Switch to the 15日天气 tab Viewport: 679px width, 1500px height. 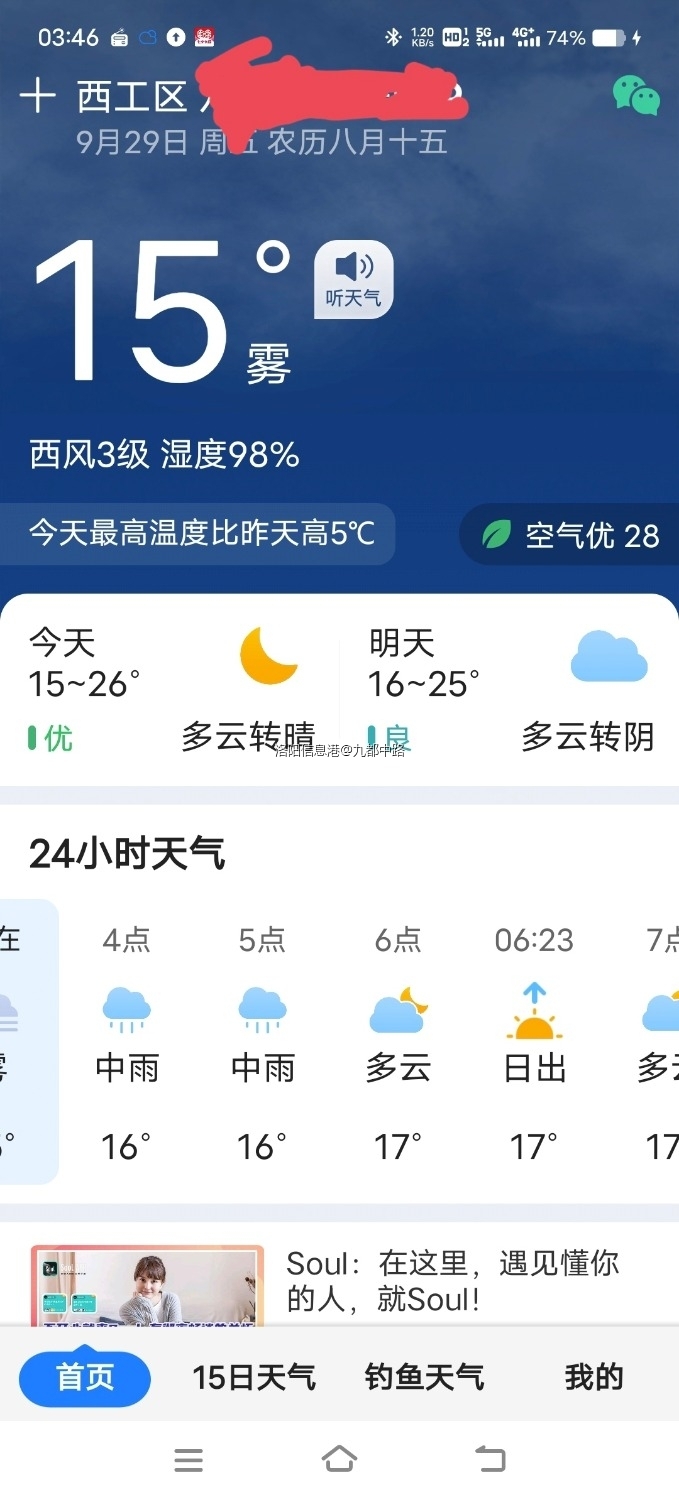pyautogui.click(x=254, y=1377)
